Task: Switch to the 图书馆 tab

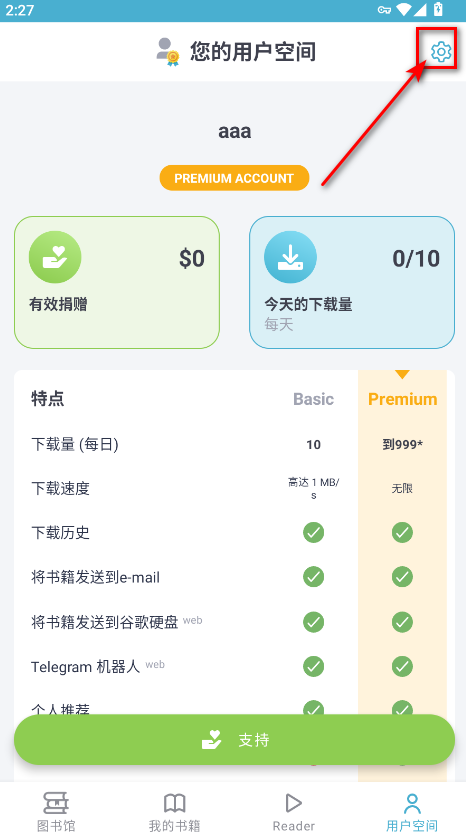Action: pos(56,811)
